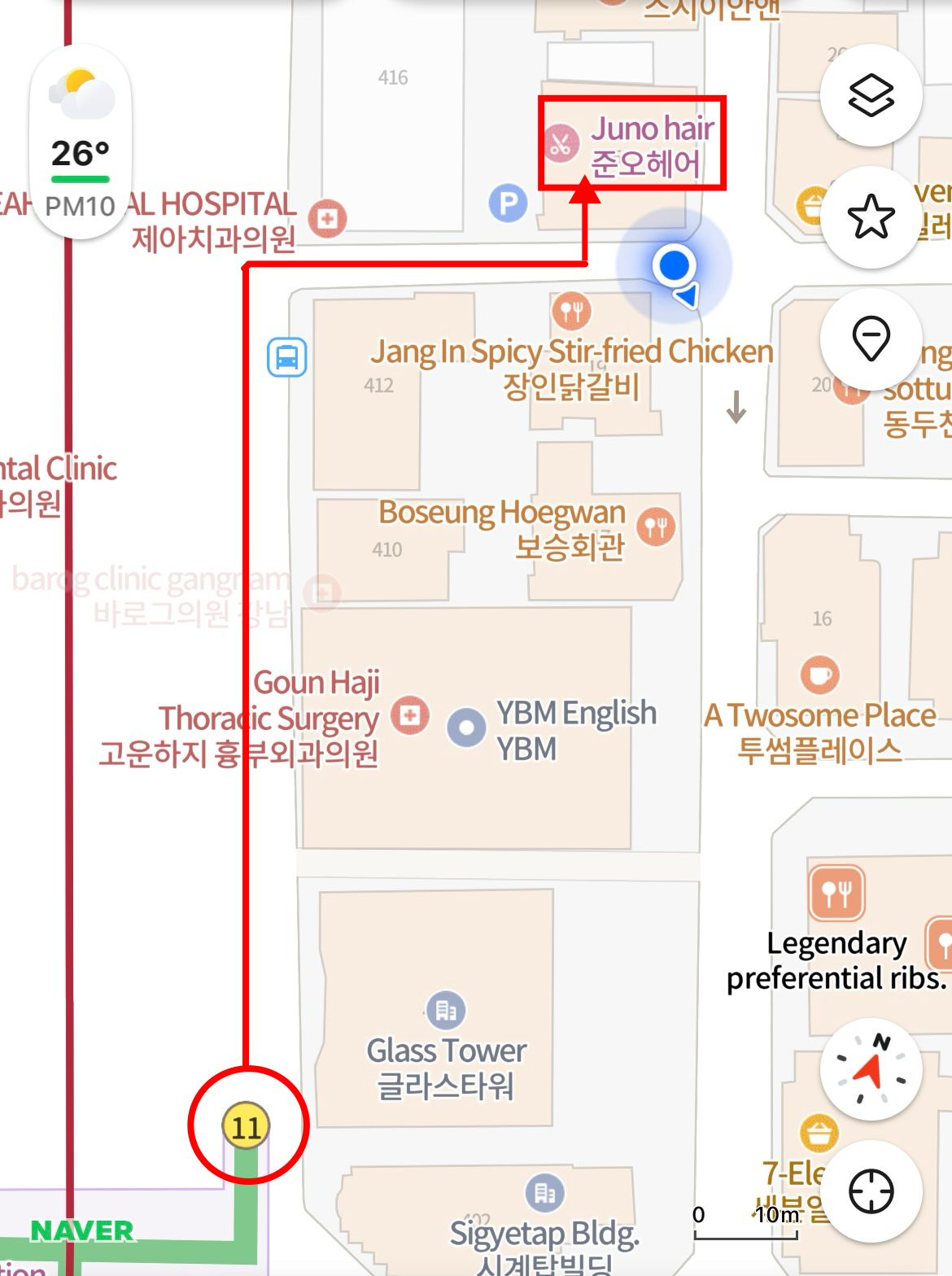
Task: Tap the location pin marker button
Action: coord(871,338)
